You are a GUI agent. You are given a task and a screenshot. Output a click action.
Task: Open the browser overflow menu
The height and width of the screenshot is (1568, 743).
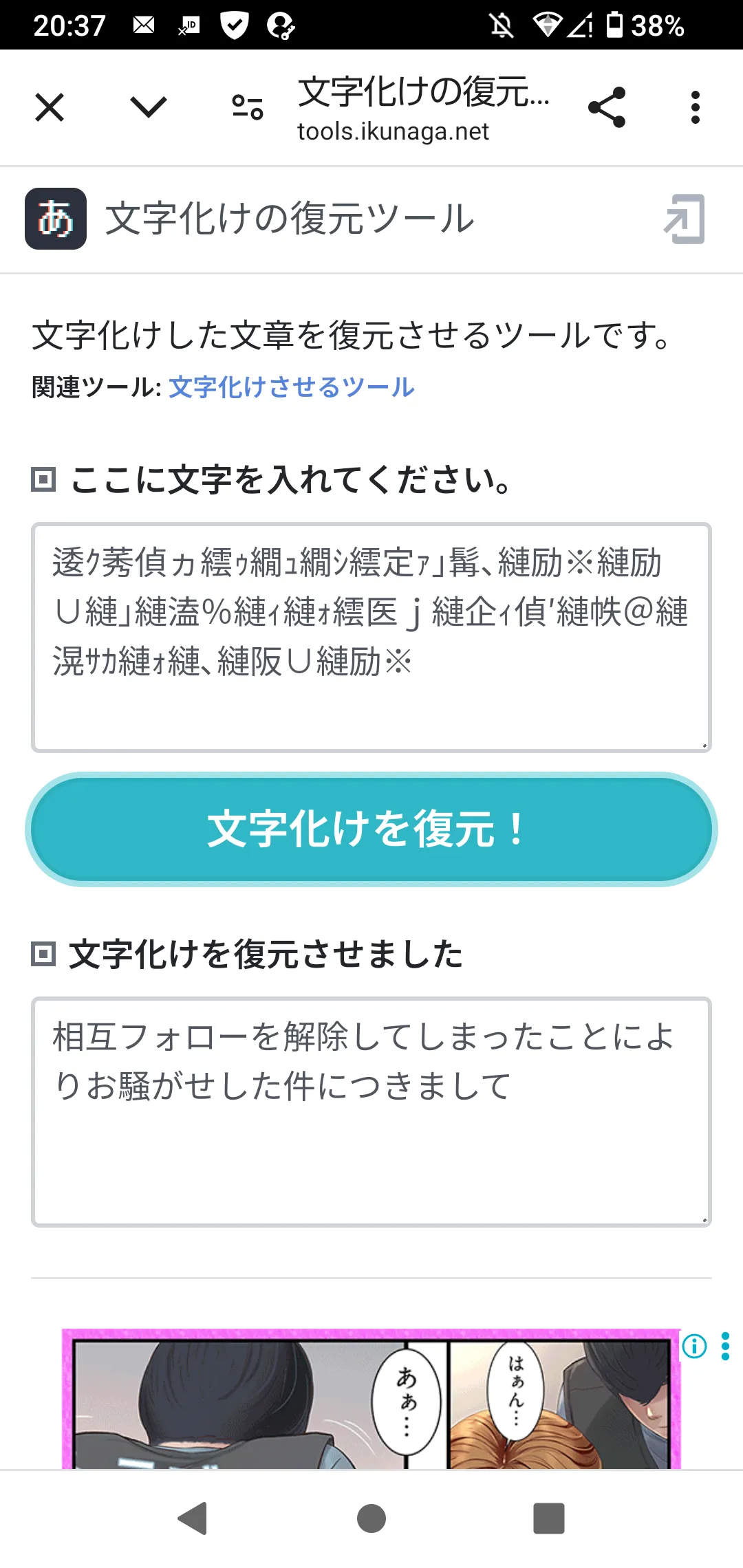[696, 107]
